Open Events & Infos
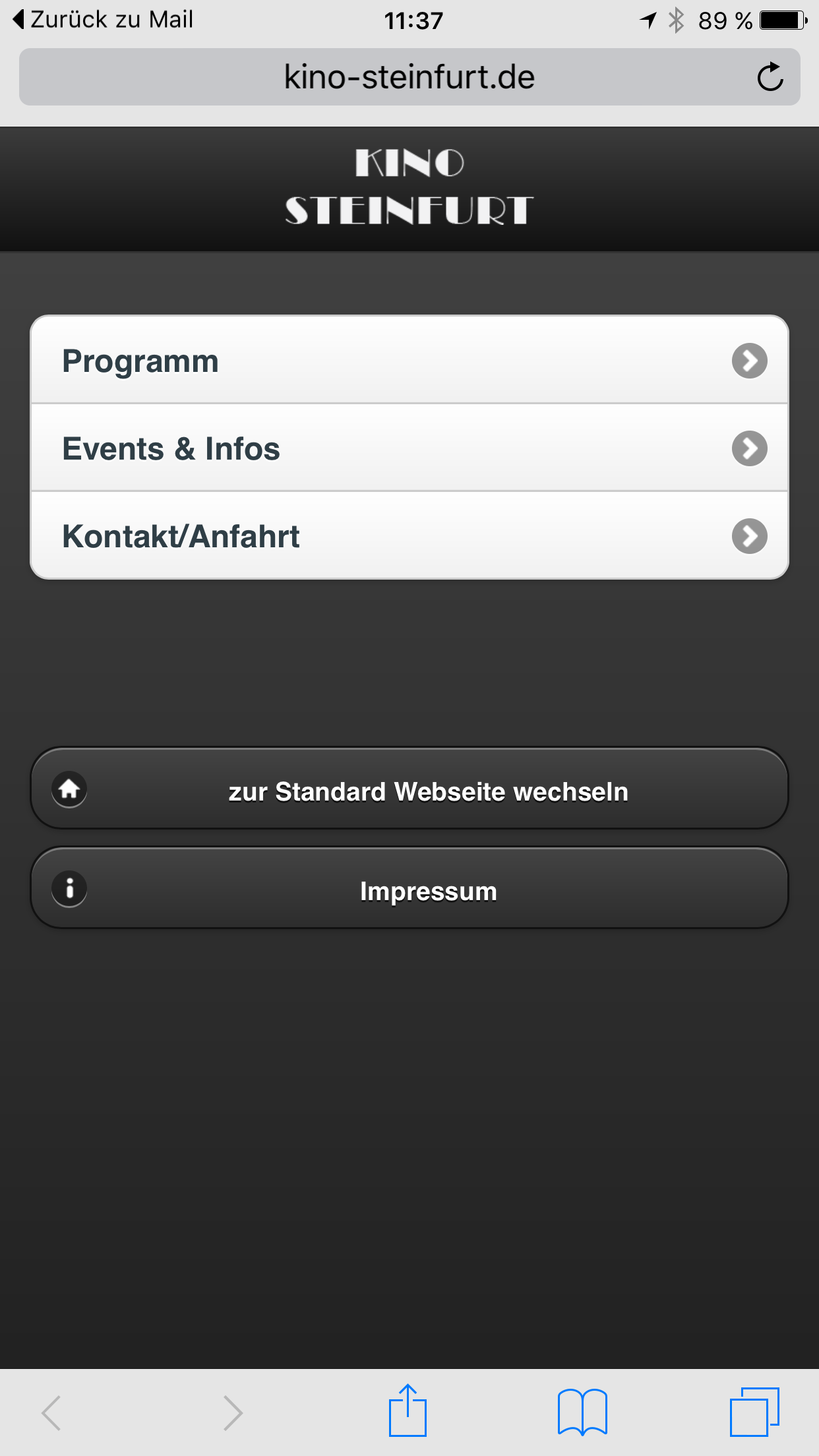Image resolution: width=819 pixels, height=1456 pixels. (x=409, y=448)
